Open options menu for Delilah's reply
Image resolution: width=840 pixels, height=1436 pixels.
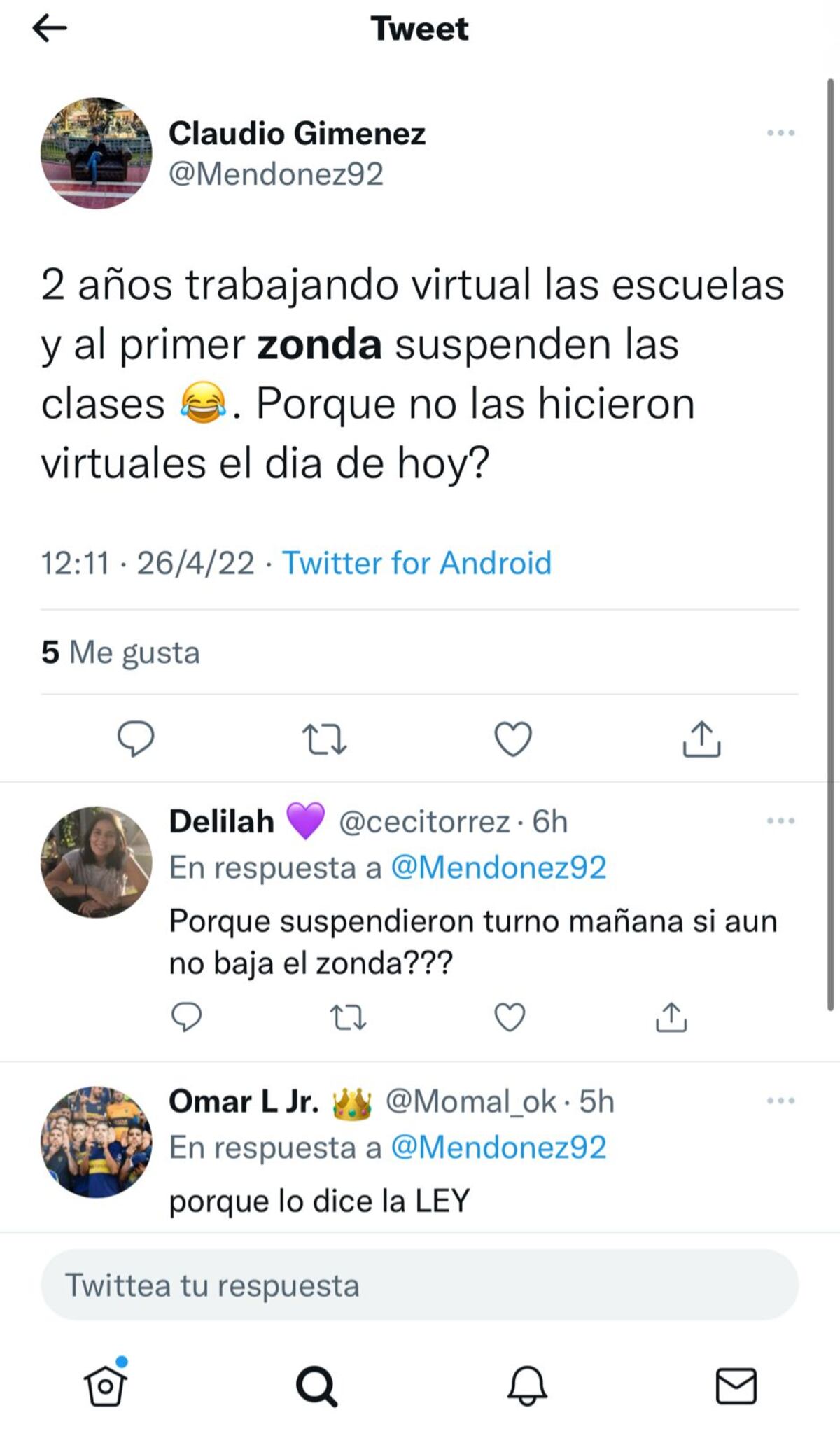coord(779,819)
